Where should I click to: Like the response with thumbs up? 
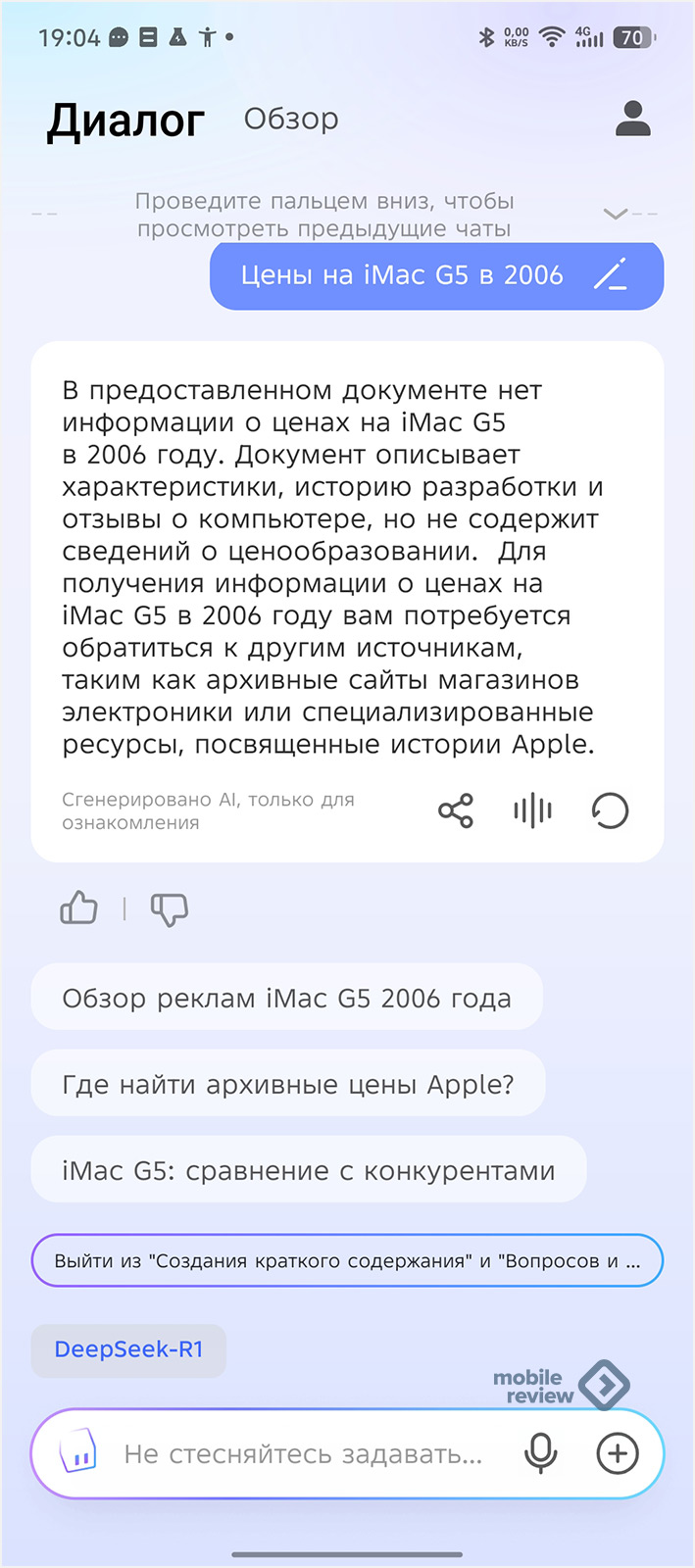point(79,908)
